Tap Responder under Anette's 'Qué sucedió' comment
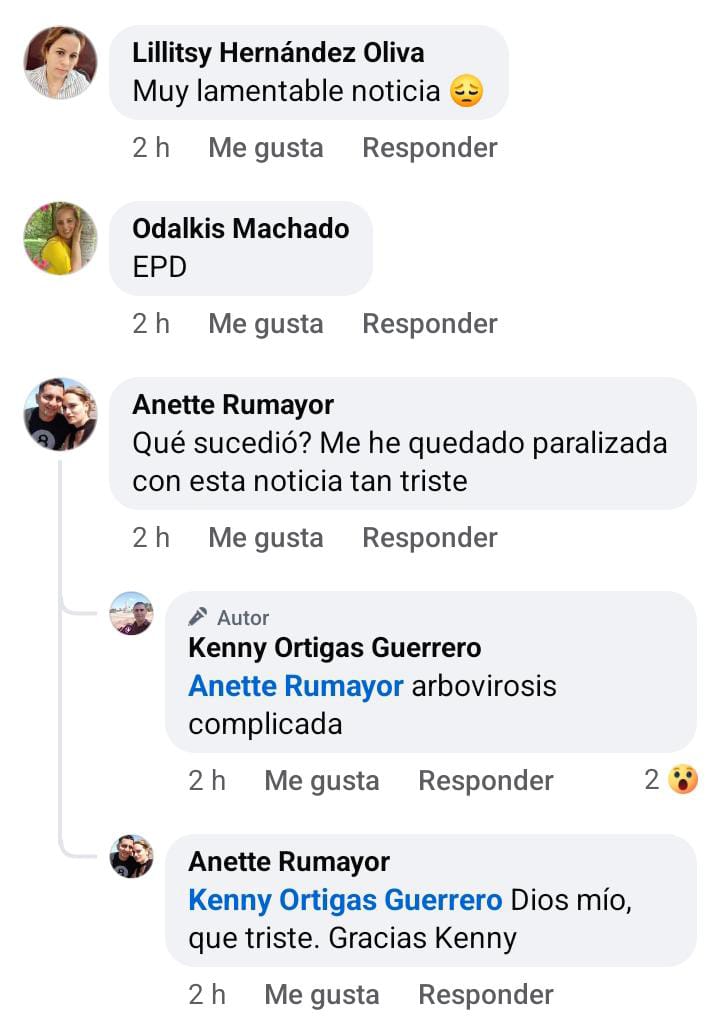 pos(429,538)
